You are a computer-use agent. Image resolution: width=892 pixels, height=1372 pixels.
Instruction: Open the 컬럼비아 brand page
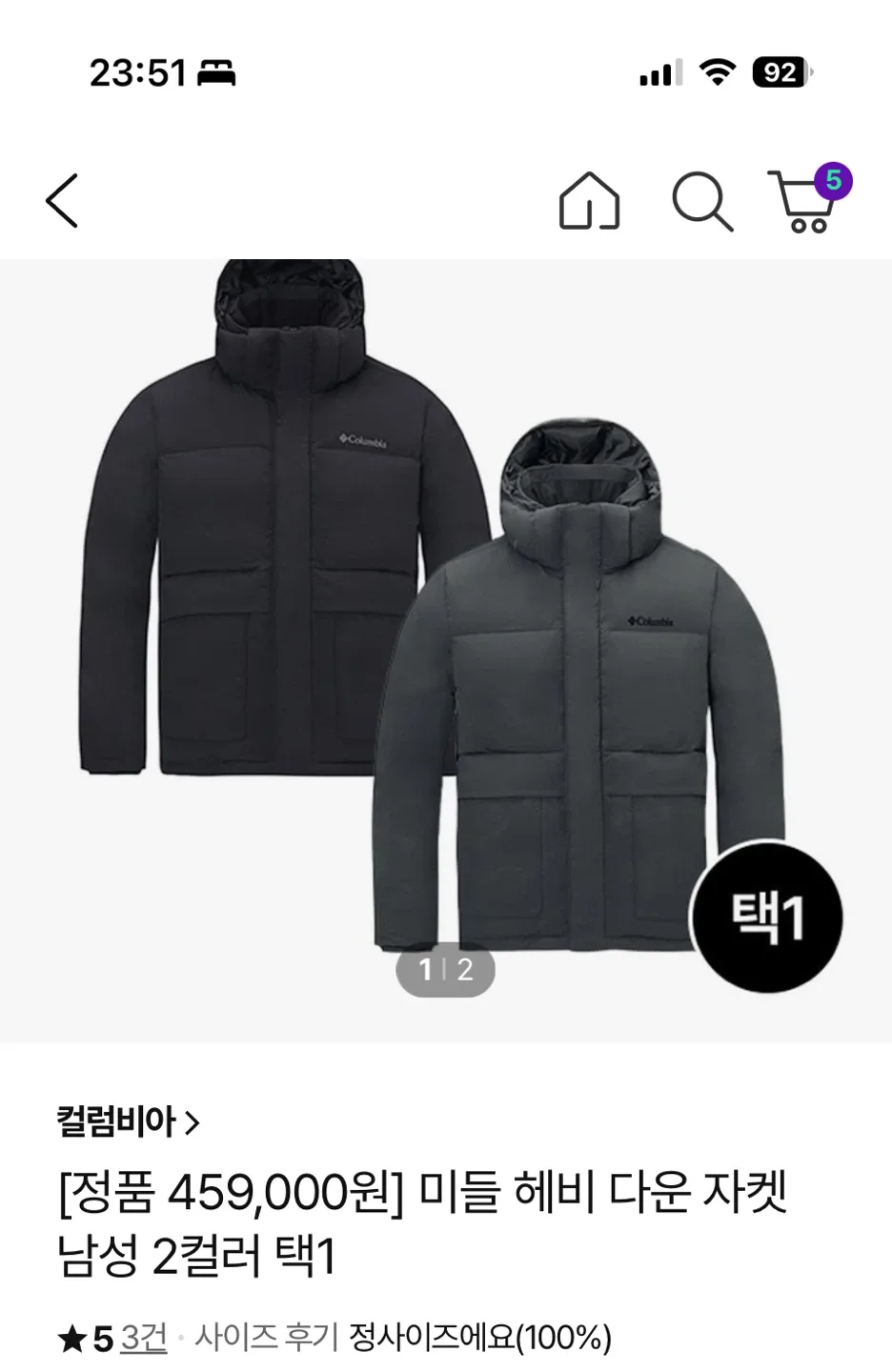129,1121
